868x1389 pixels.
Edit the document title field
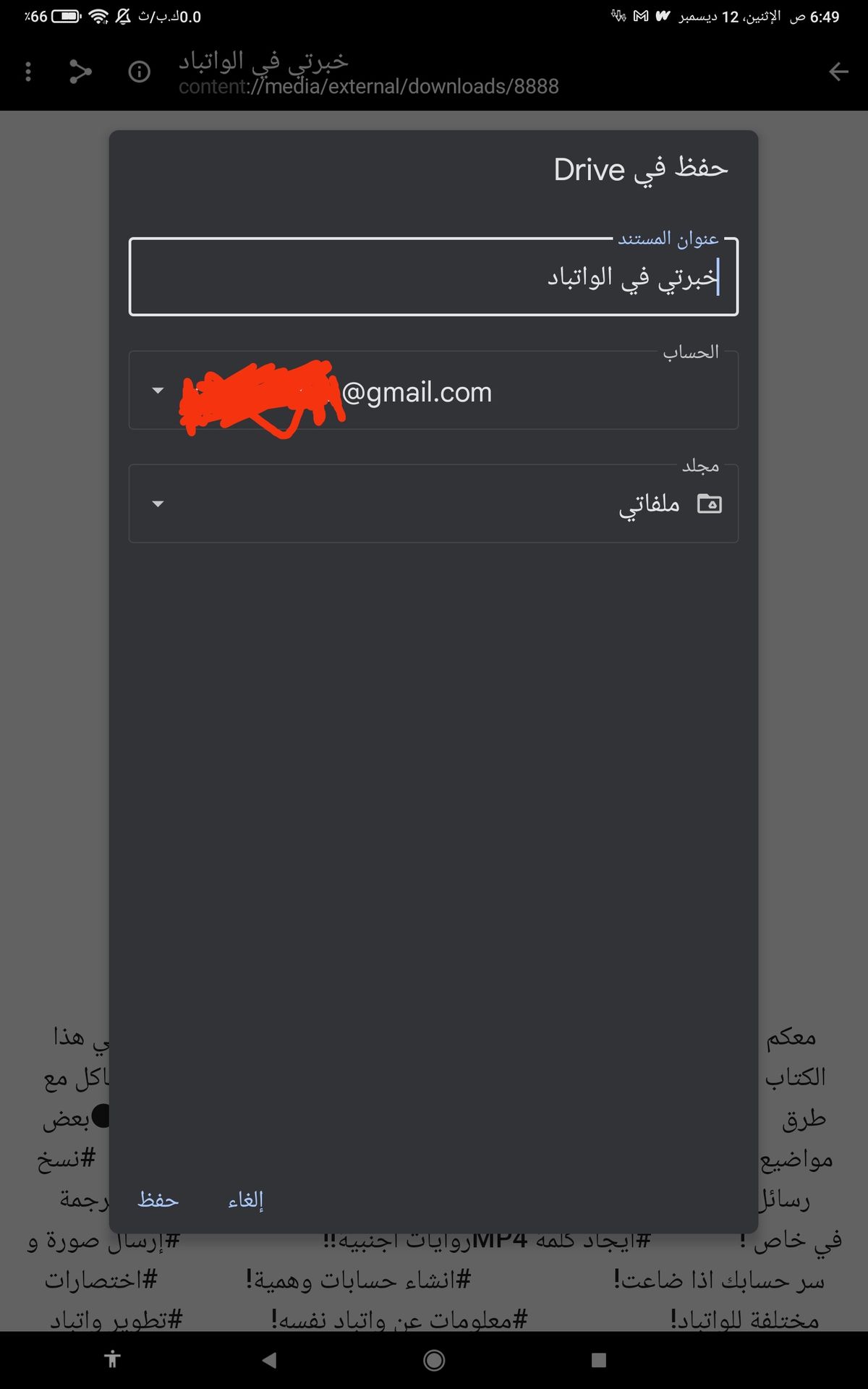[x=433, y=277]
